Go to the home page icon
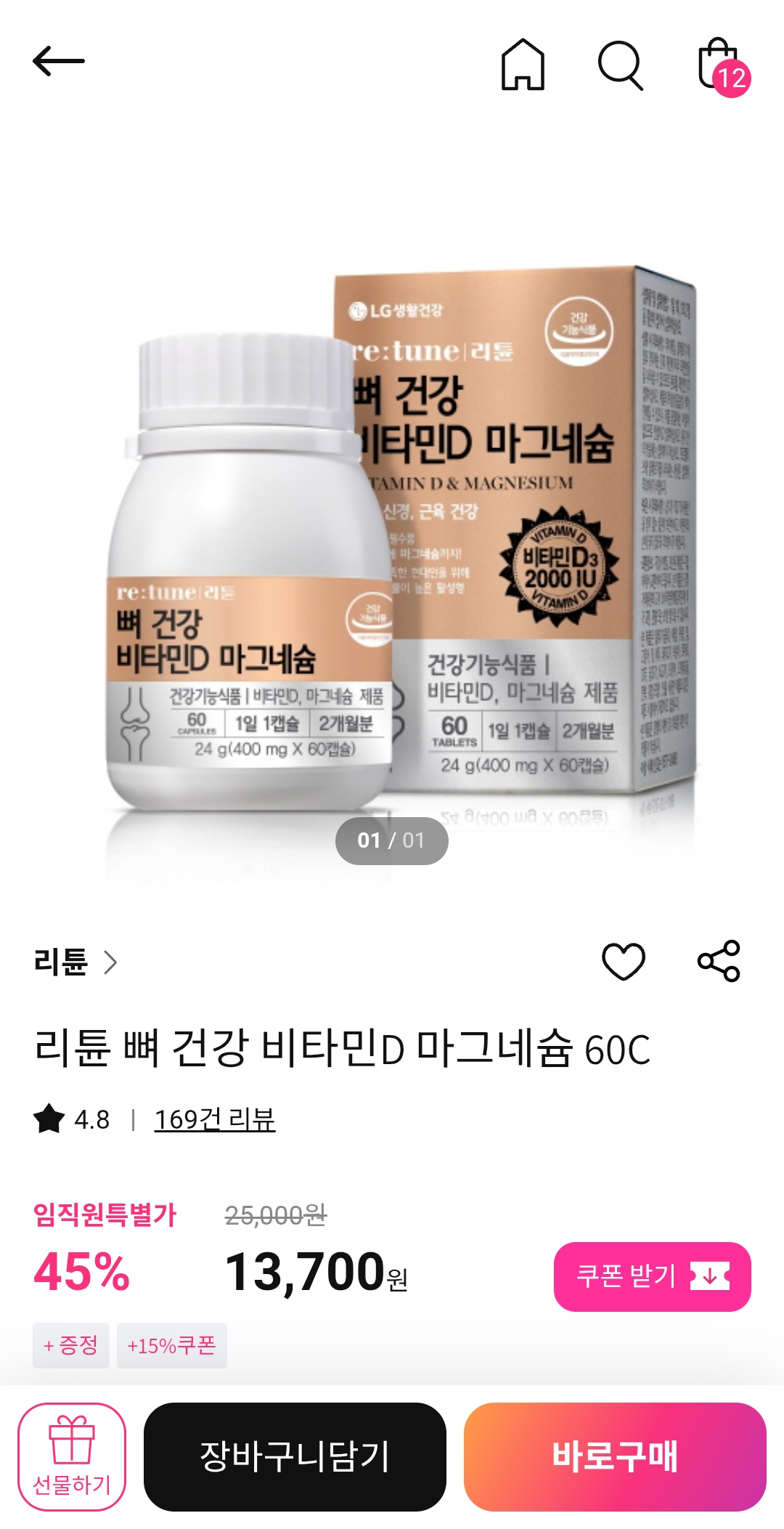 (523, 65)
